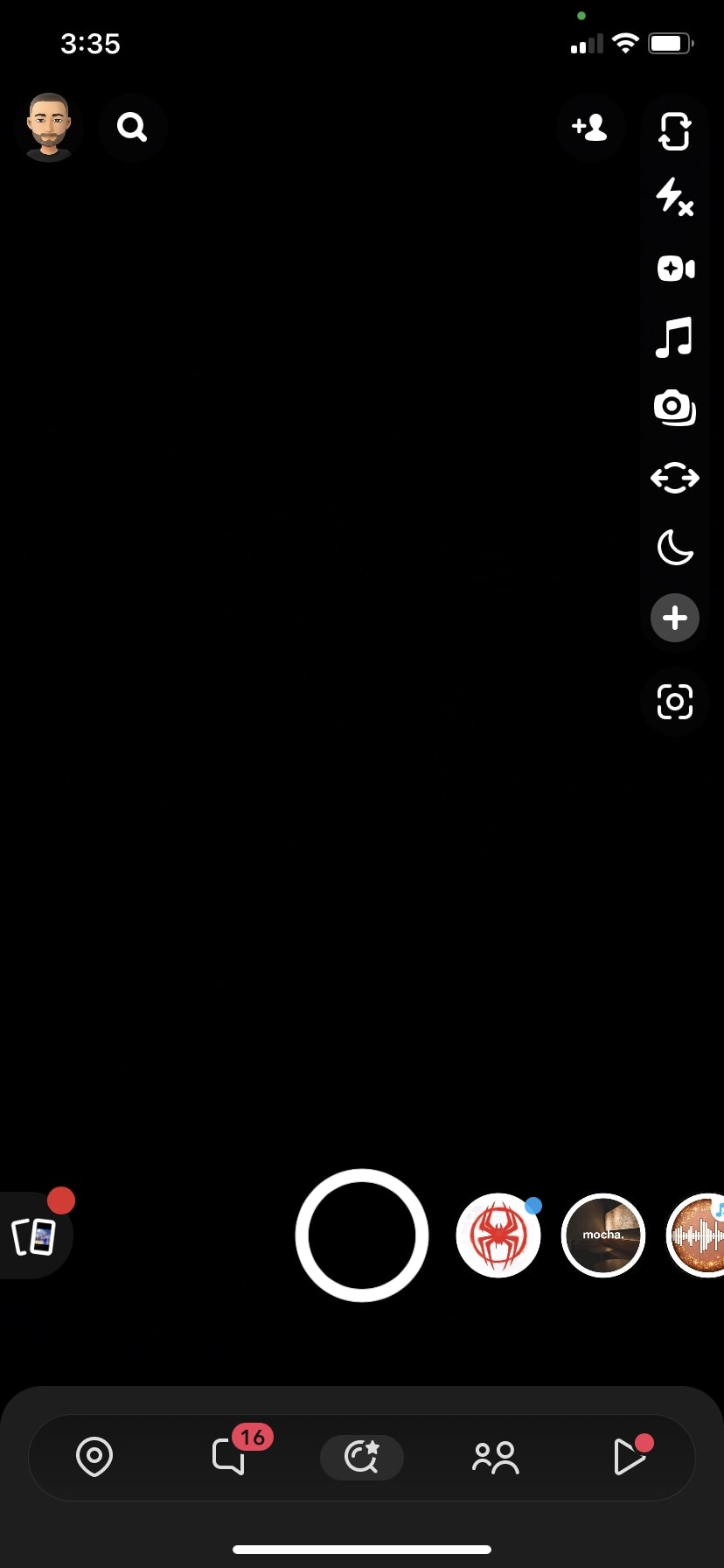
Task: Open Dual Camera mode
Action: pos(674,269)
